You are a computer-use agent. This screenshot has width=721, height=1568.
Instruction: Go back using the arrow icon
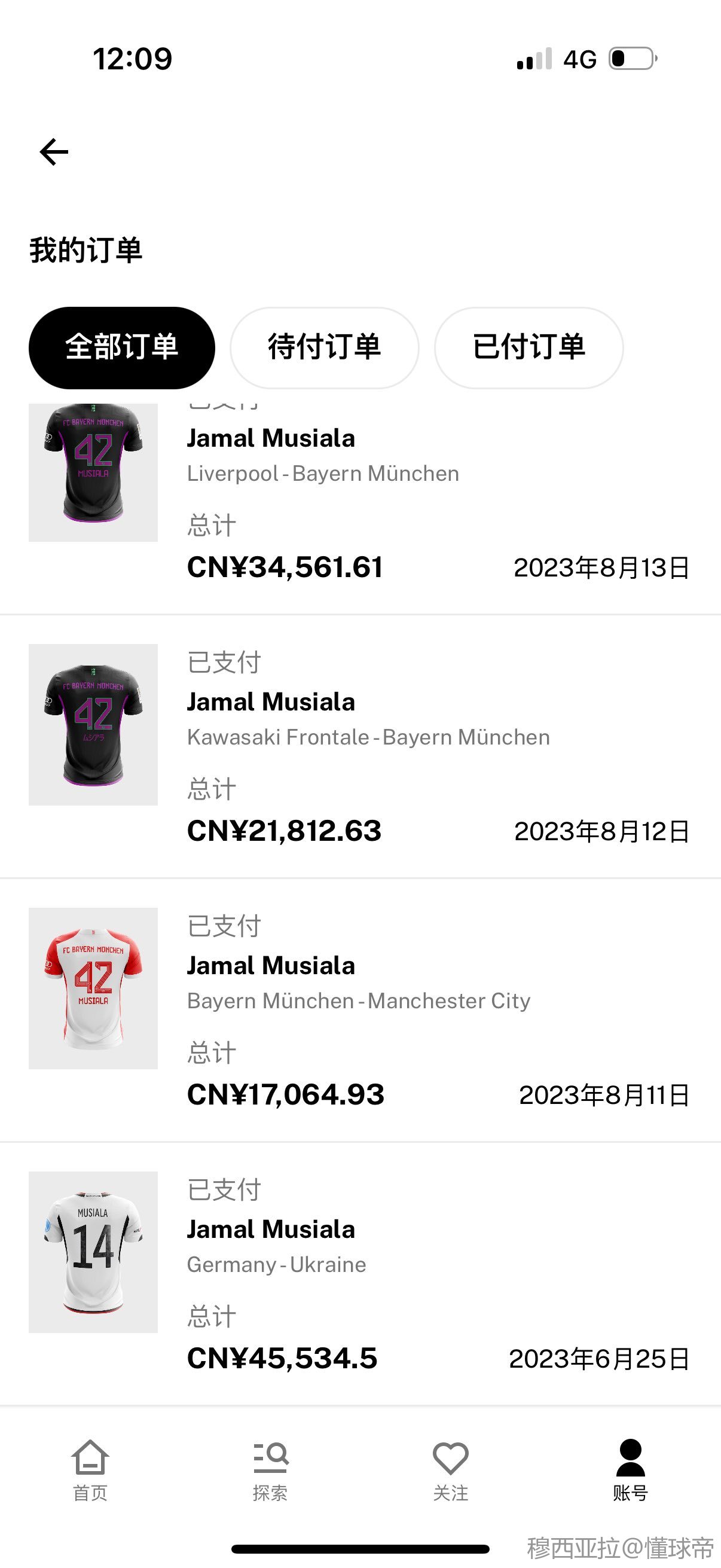tap(54, 151)
